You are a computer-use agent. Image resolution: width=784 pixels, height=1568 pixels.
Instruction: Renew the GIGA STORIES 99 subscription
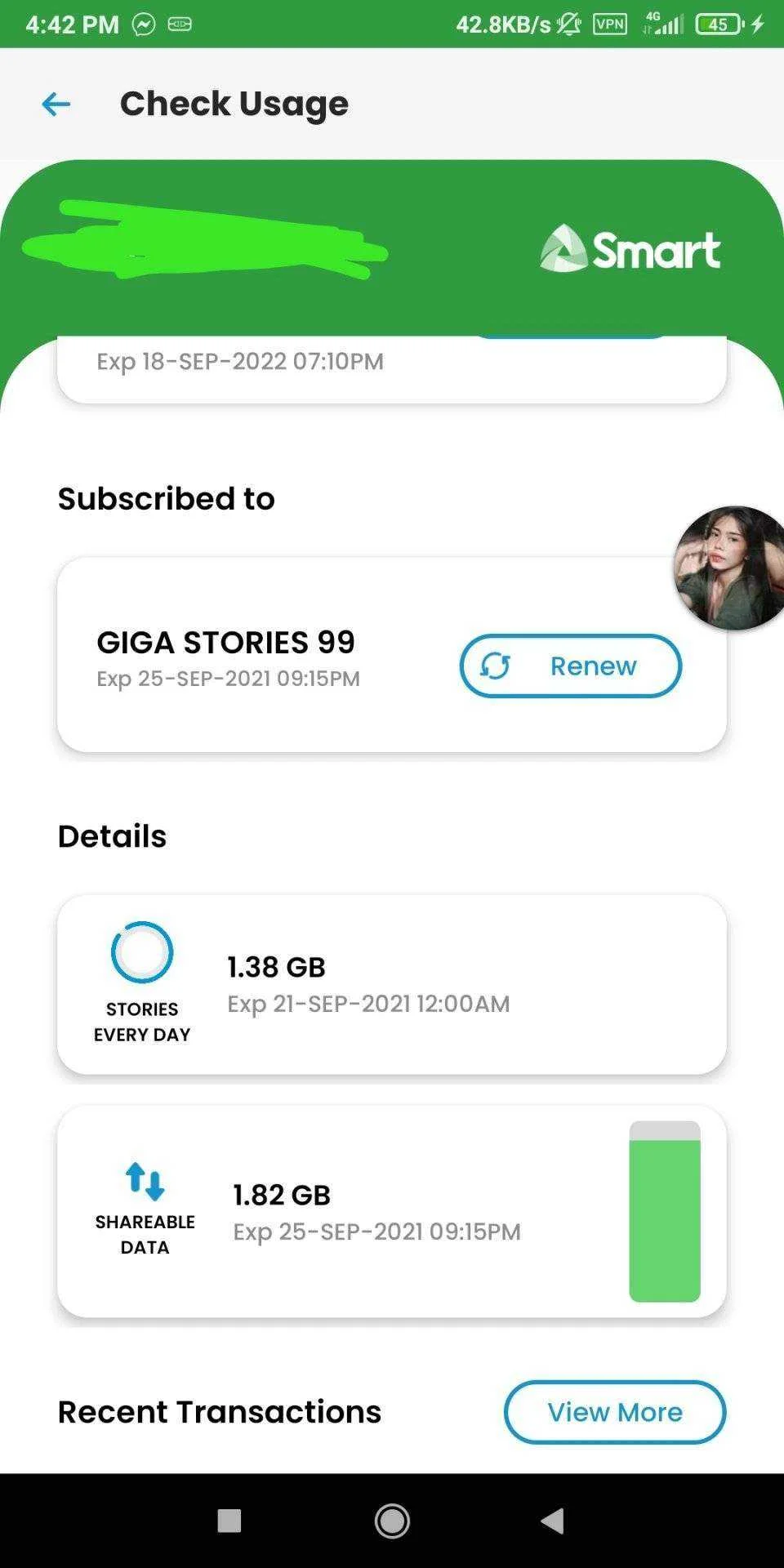coord(570,666)
